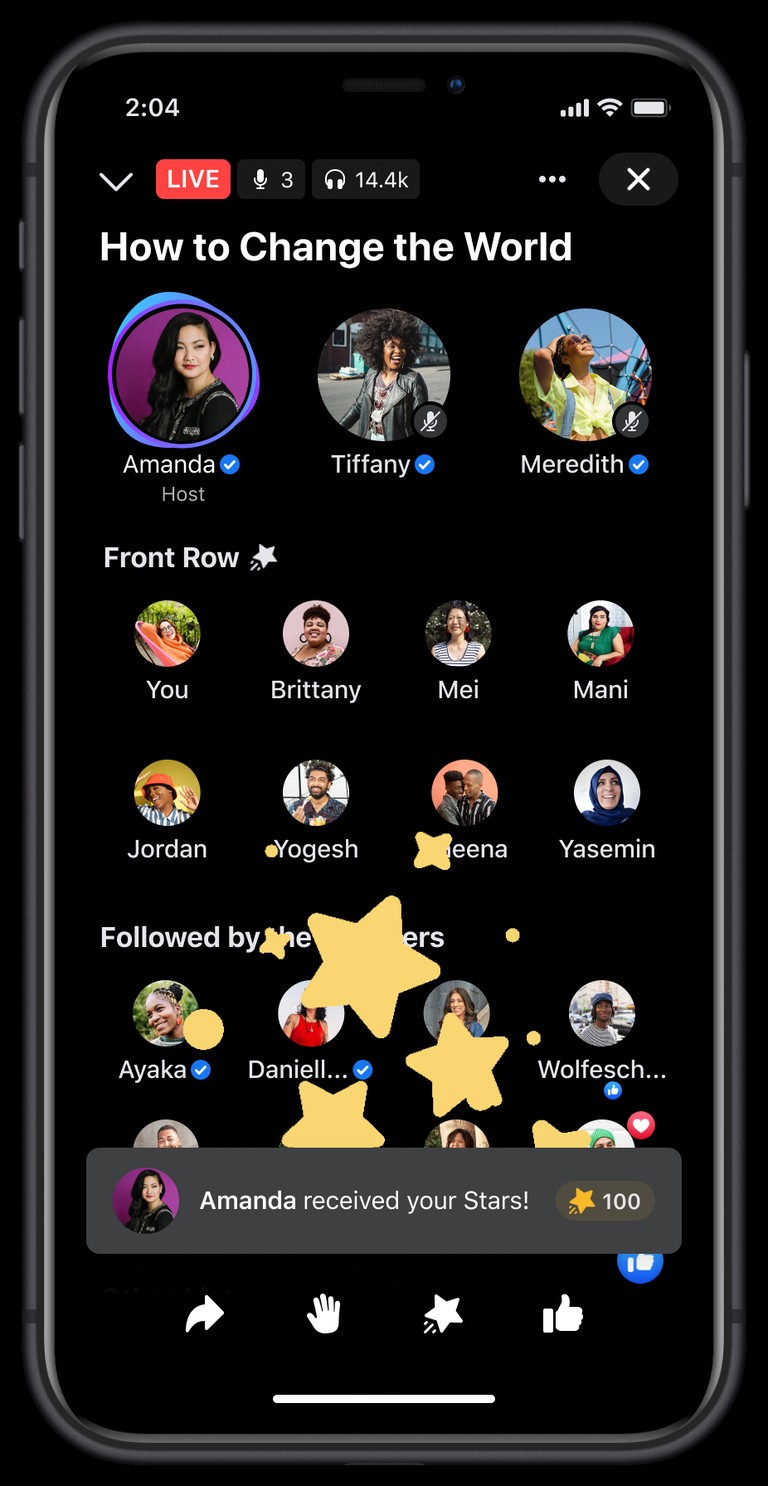Send Stars with the star icon
This screenshot has width=768, height=1486.
click(443, 1315)
